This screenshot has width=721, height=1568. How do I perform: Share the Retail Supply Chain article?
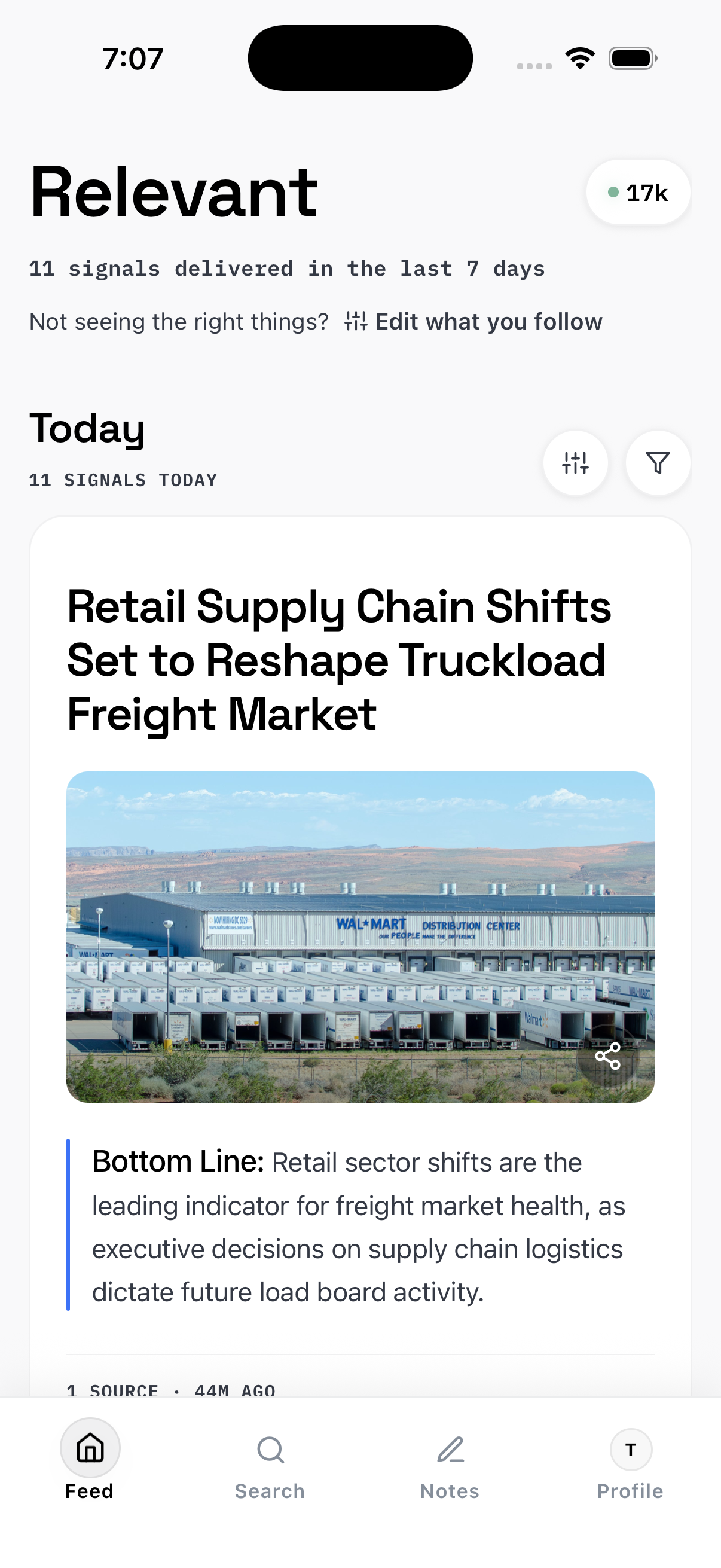[x=608, y=1056]
